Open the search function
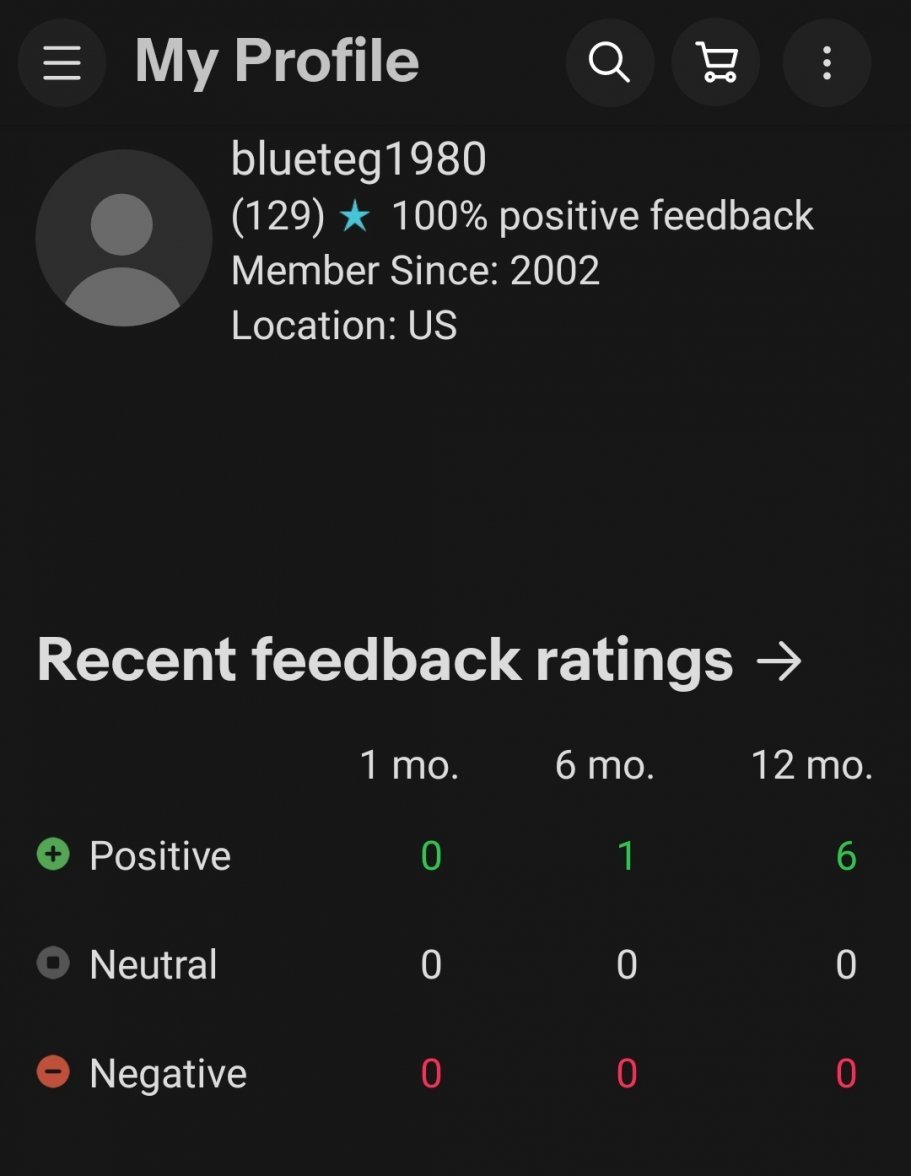The height and width of the screenshot is (1176, 911). (609, 62)
